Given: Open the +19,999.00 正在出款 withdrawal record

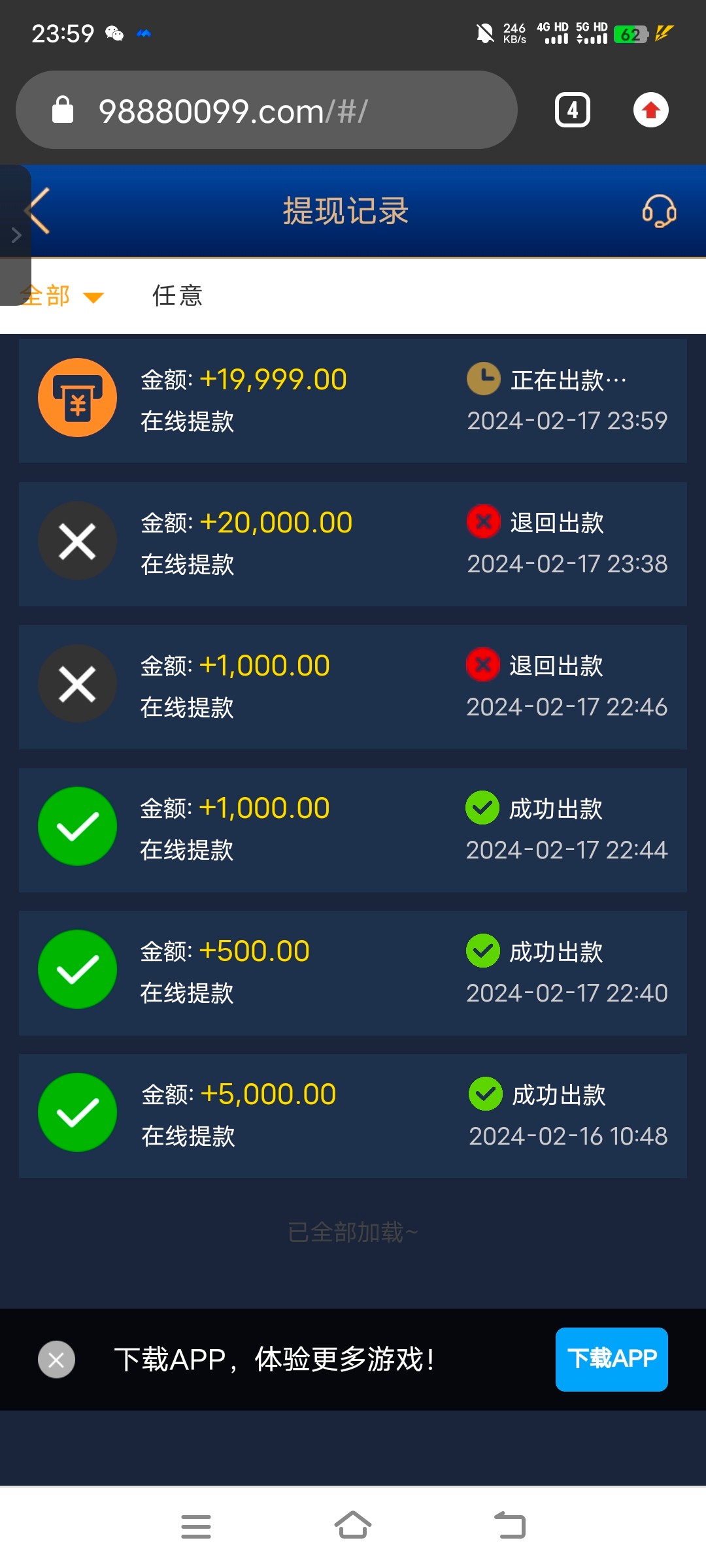Looking at the screenshot, I should pos(353,400).
